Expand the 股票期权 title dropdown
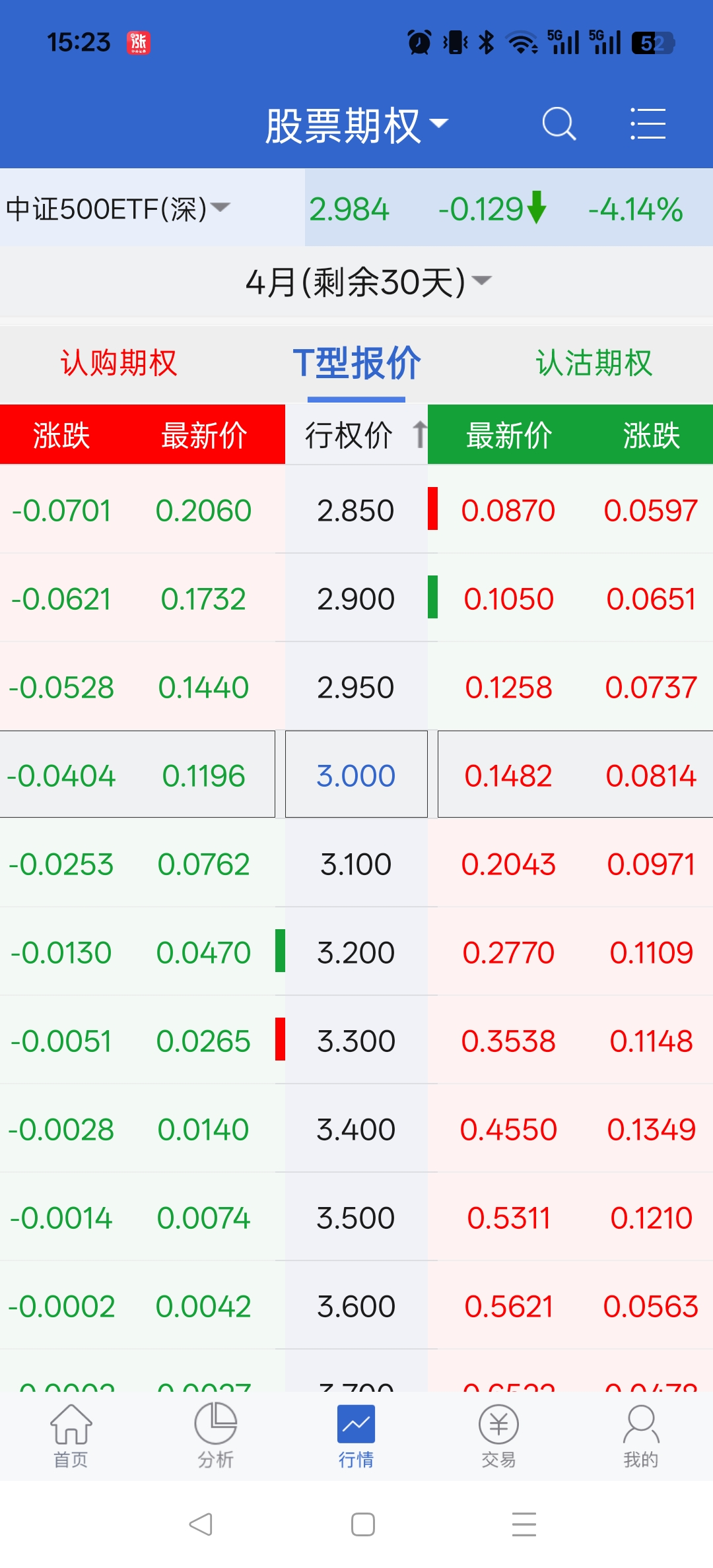Image resolution: width=713 pixels, height=1568 pixels. [x=356, y=125]
